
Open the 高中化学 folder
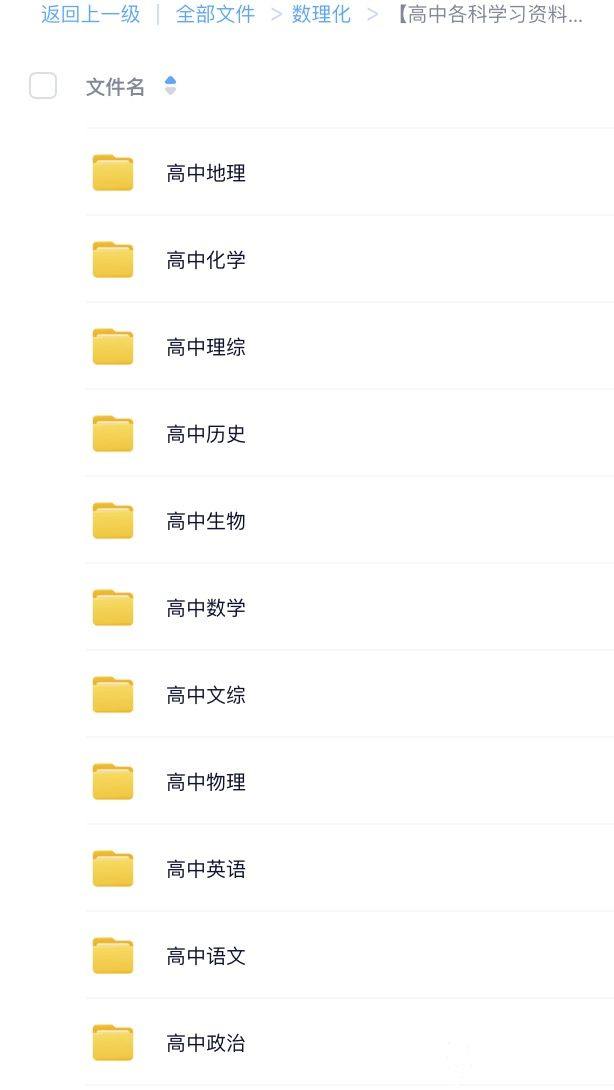point(206,260)
